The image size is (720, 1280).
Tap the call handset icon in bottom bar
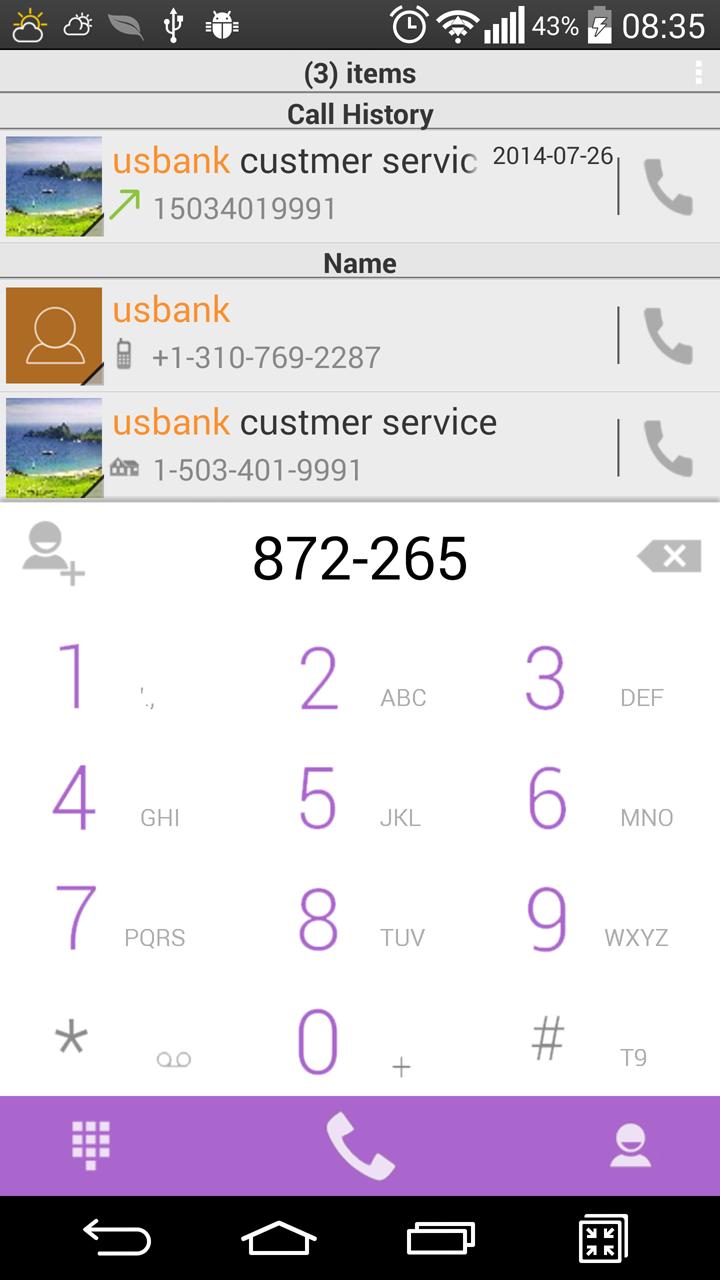coord(360,1145)
